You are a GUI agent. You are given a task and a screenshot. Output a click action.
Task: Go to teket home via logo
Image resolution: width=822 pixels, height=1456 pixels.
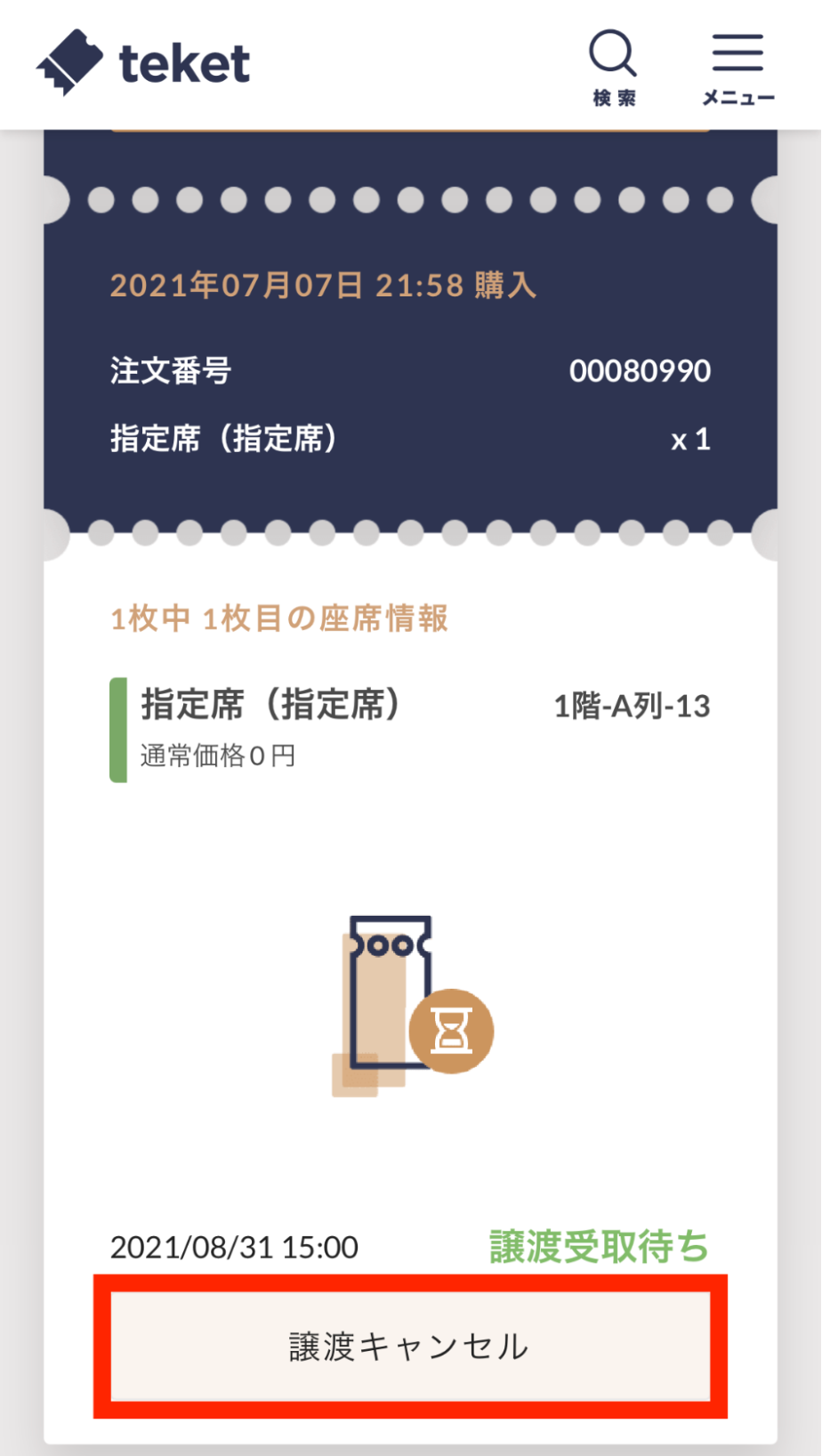click(144, 63)
